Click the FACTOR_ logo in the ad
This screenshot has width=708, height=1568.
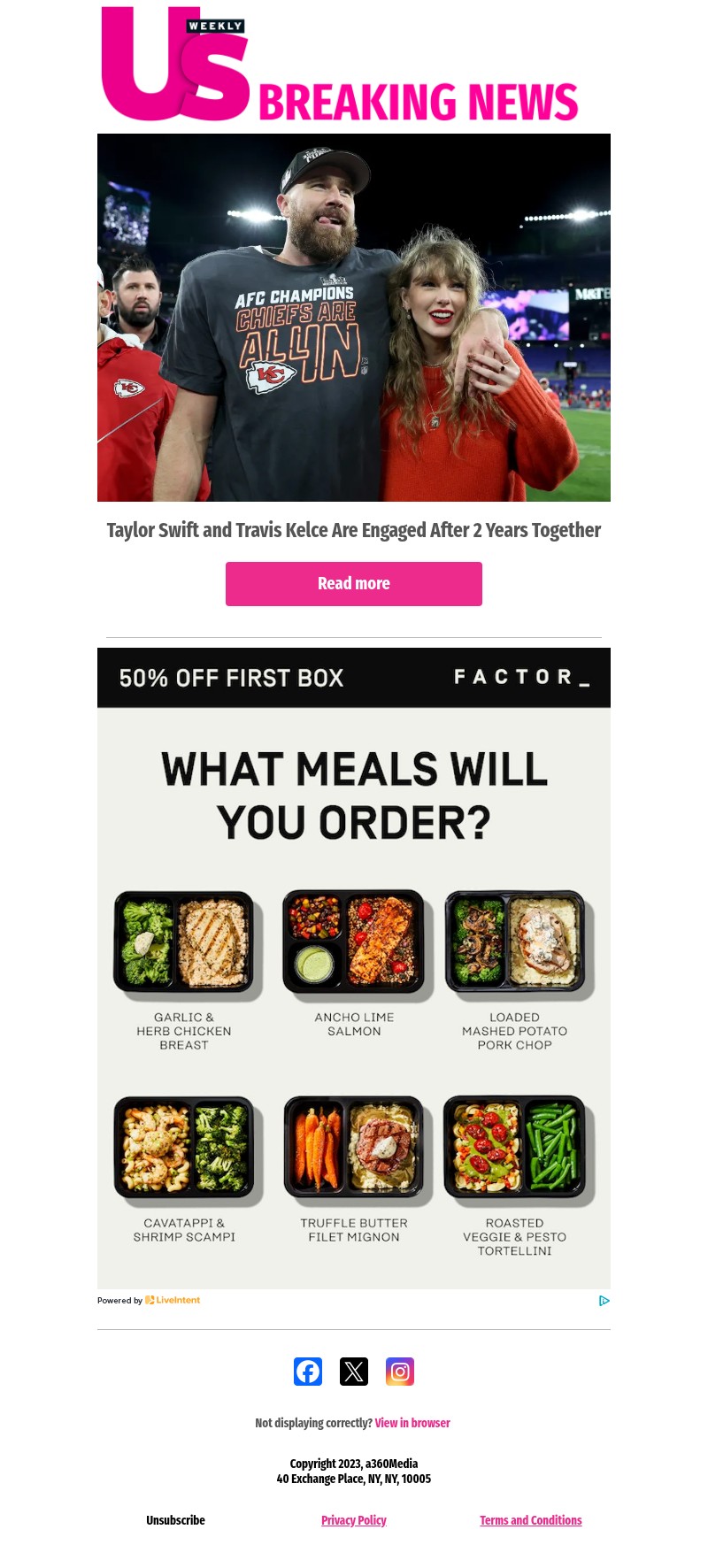click(x=520, y=677)
